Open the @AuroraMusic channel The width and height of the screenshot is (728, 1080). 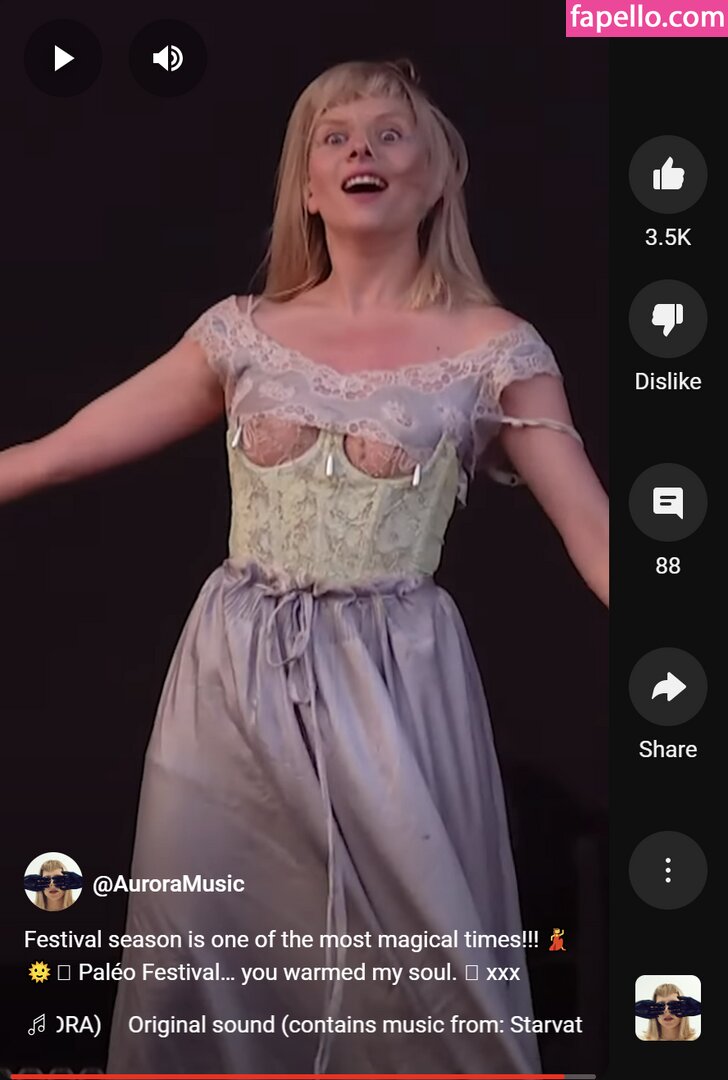tap(168, 884)
